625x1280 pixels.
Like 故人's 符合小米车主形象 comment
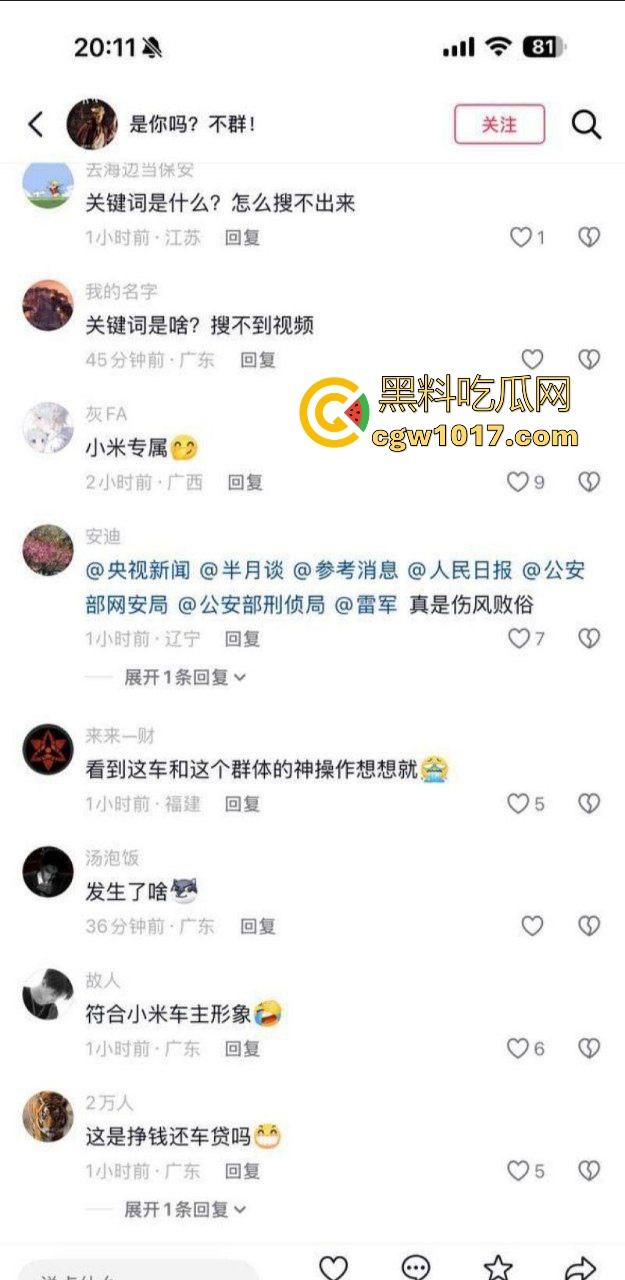(x=518, y=1048)
